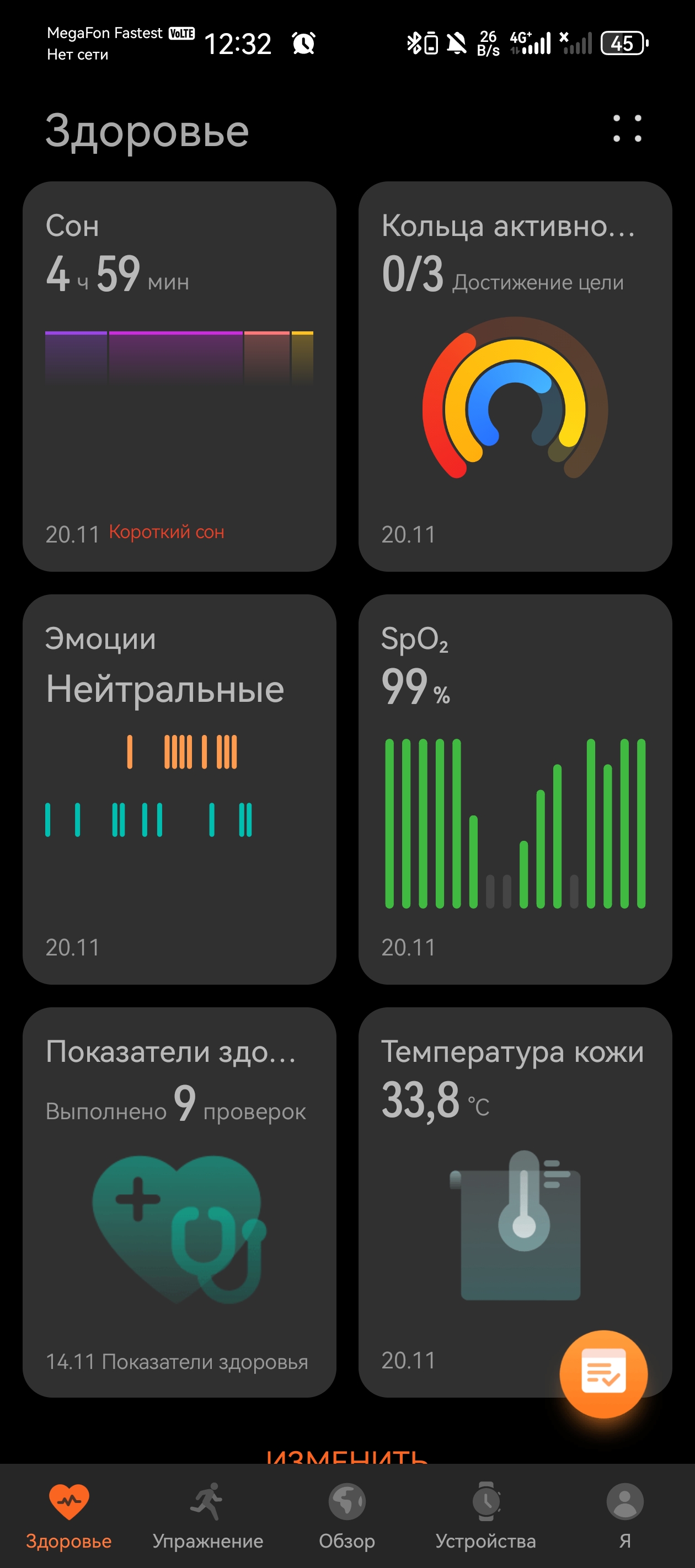Viewport: 695px width, 1568px height.
Task: Open the Показатели здоровья checks card
Action: coord(179,1201)
